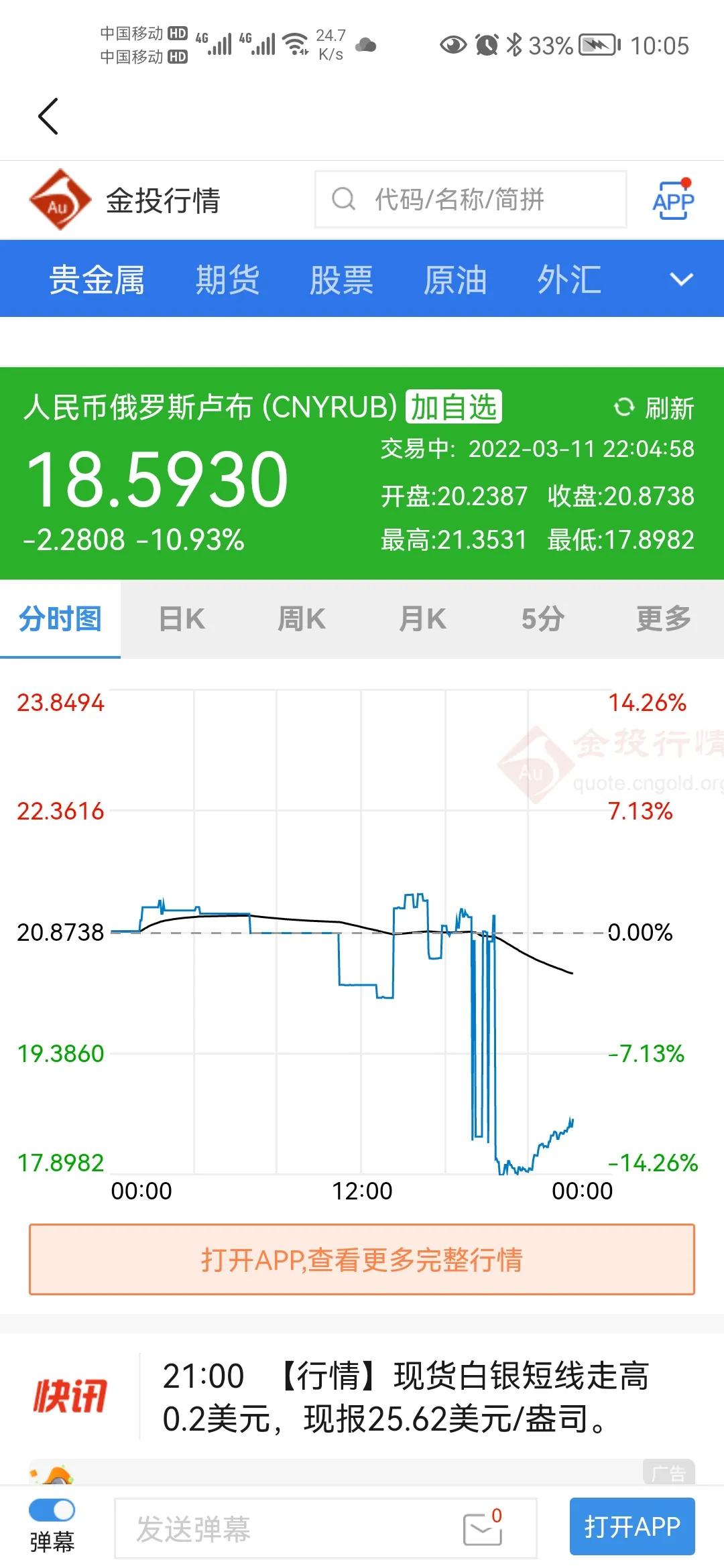Switch to the 期货 category
Screen dimensions: 724x1568
(228, 280)
